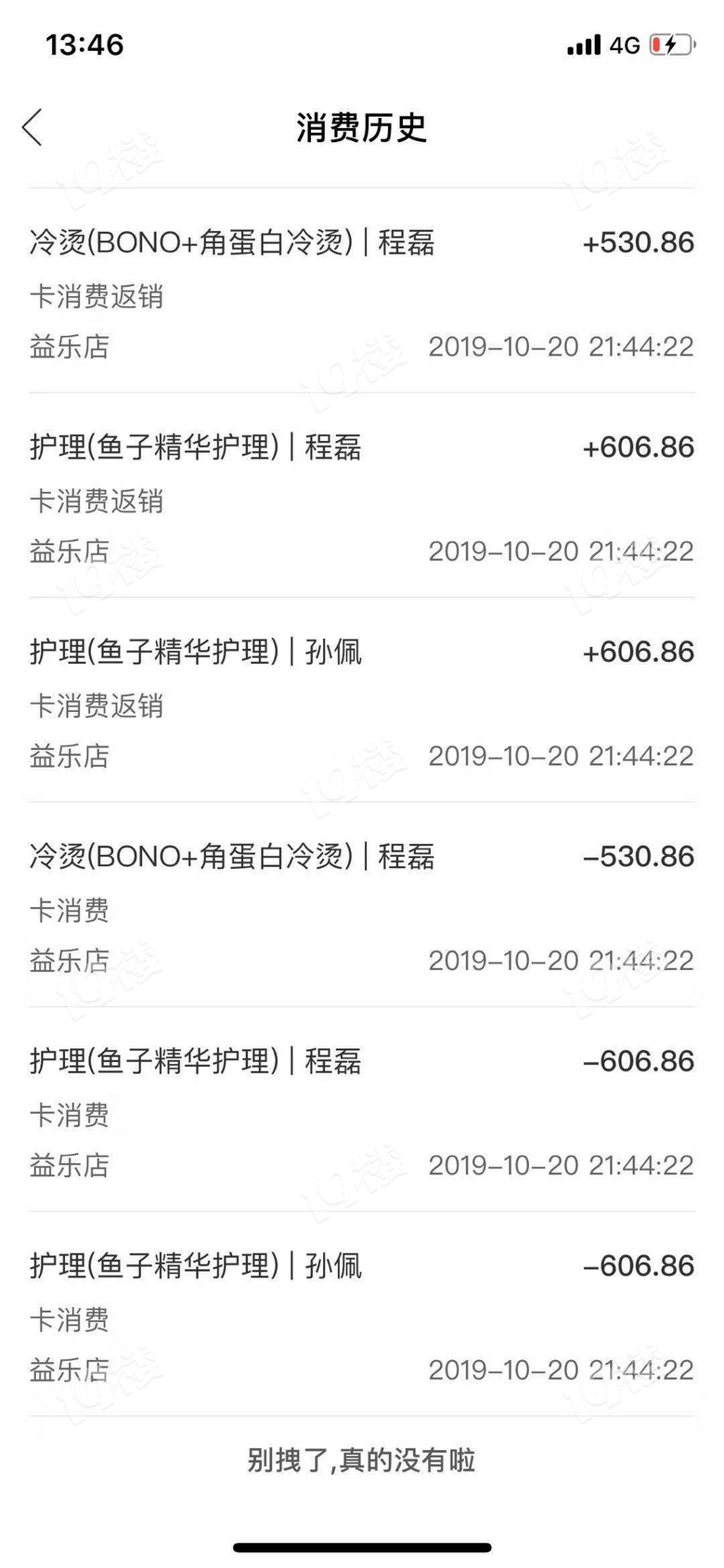
Task: Go back from the 消费历史 page
Action: pos(33,127)
